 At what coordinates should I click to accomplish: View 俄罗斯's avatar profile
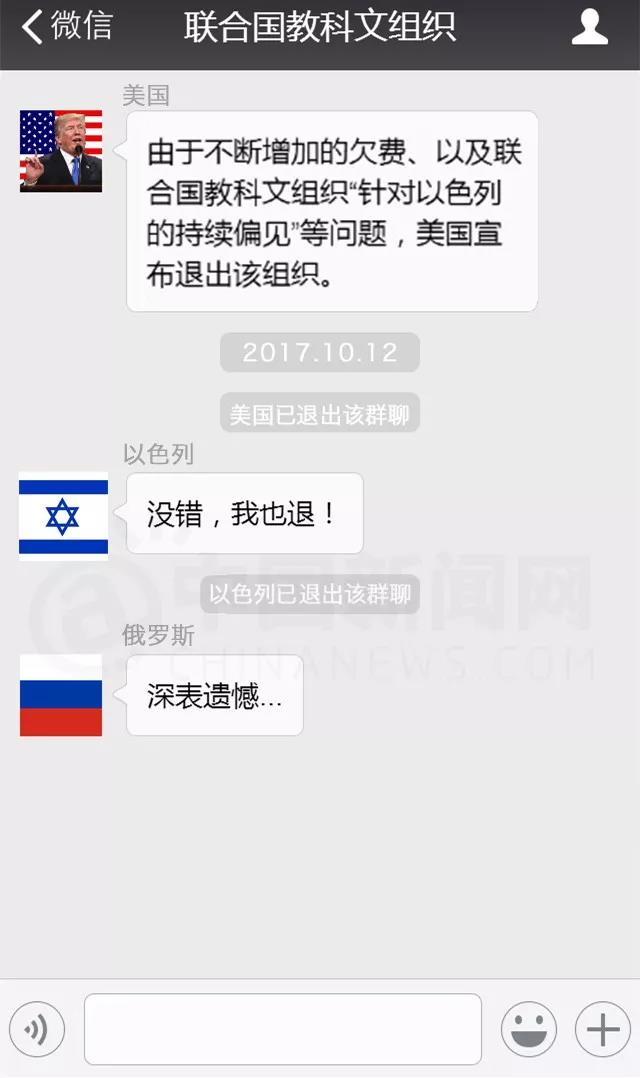(61, 696)
